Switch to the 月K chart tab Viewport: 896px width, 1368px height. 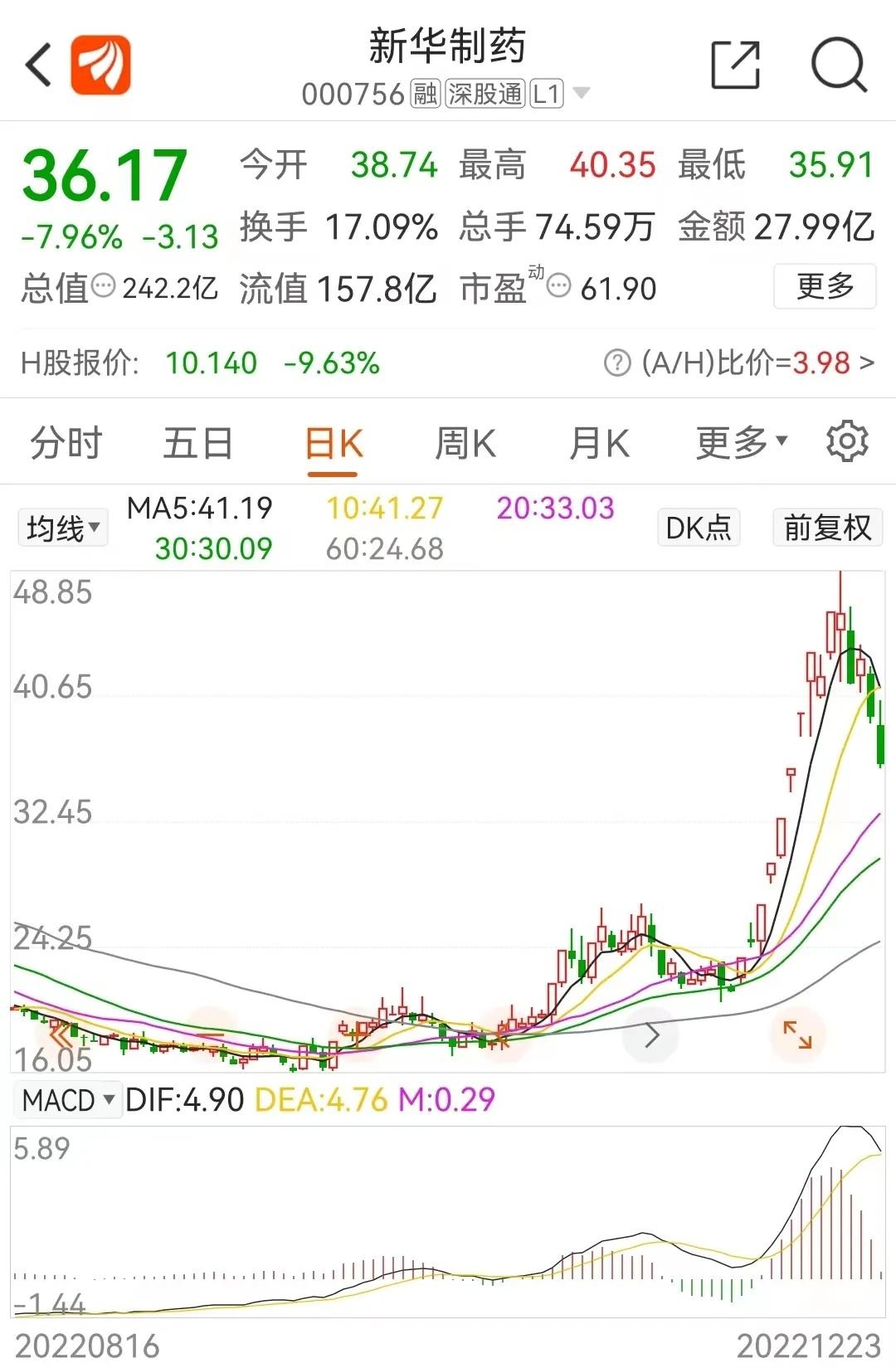[599, 442]
